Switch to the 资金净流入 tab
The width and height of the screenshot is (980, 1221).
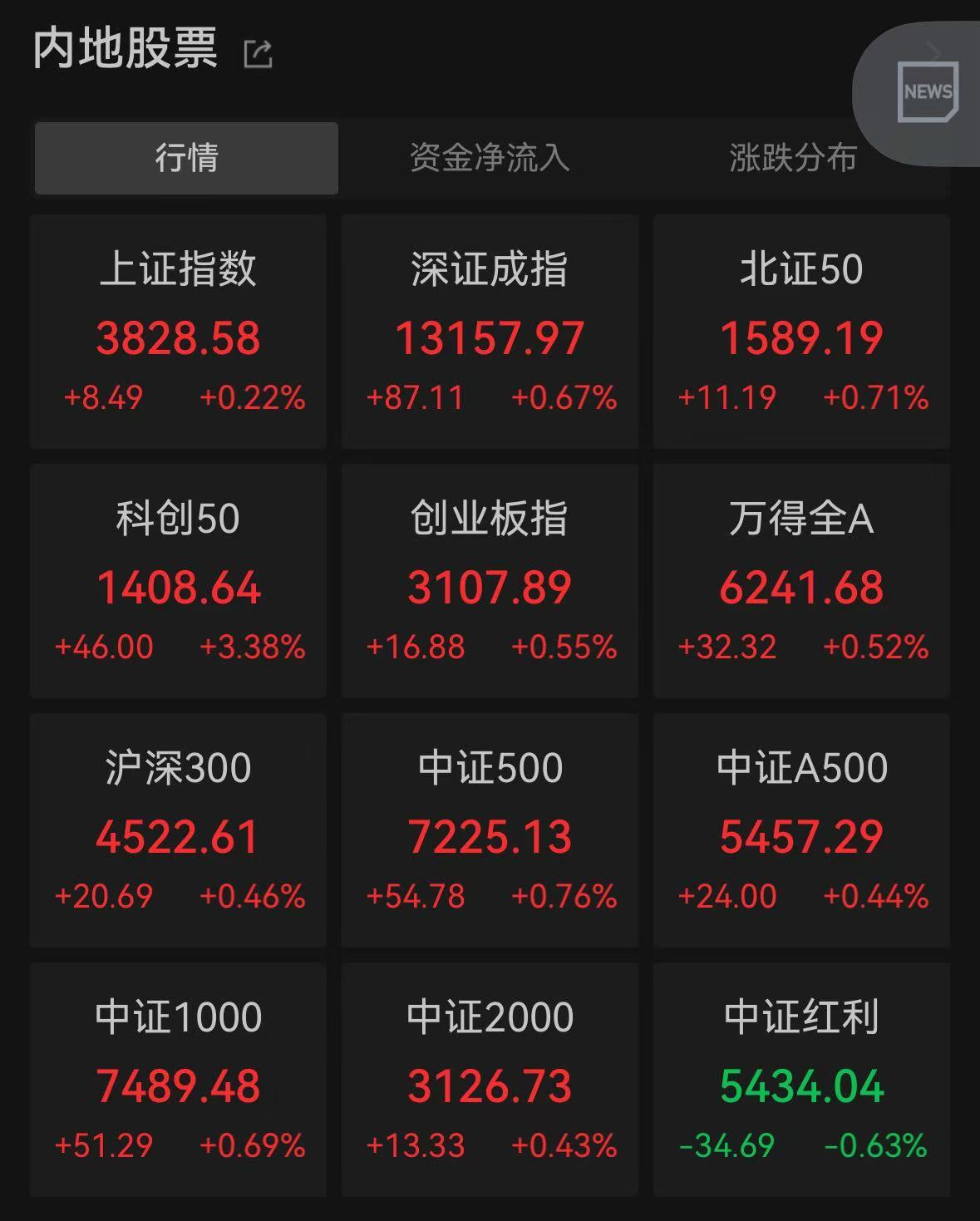pyautogui.click(x=490, y=158)
